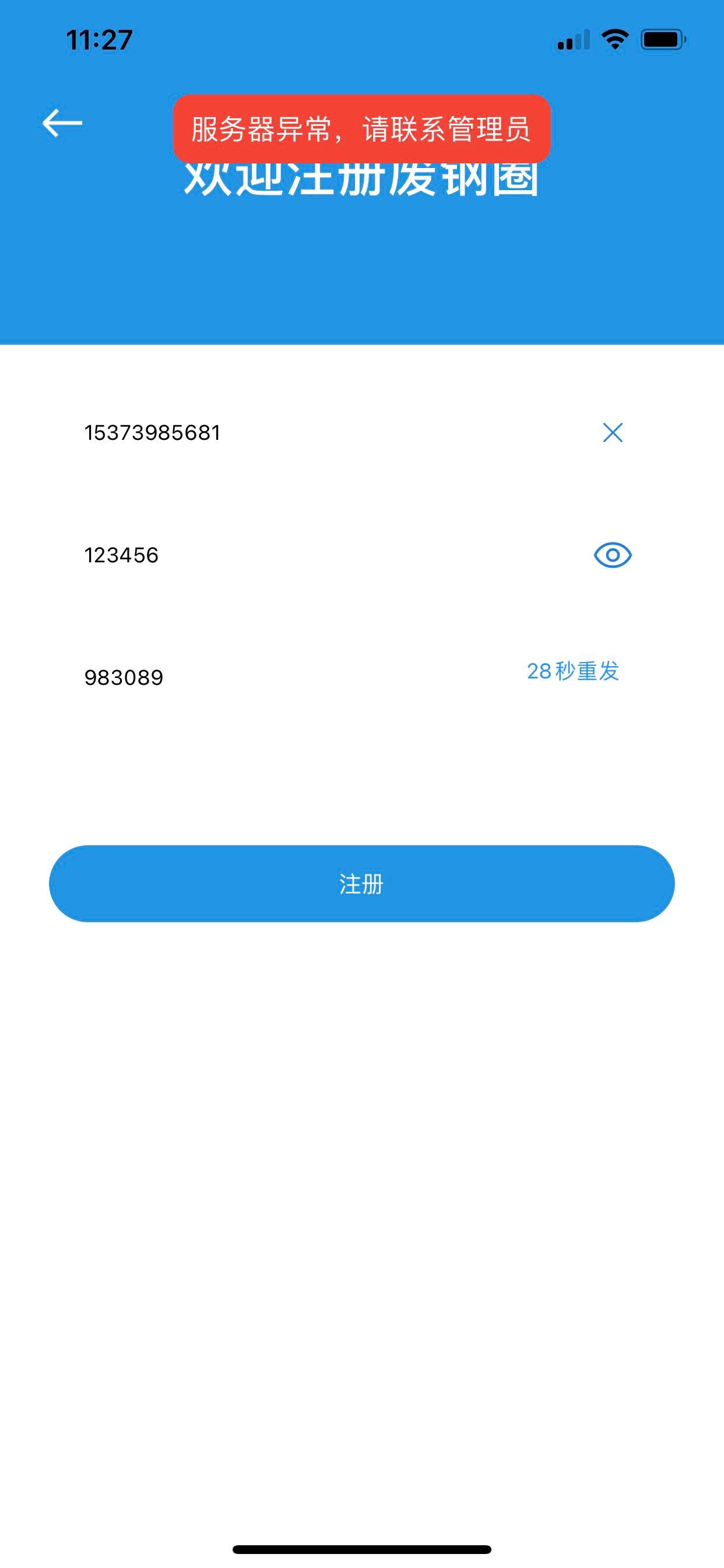Submit registration with the 注册 button

361,883
